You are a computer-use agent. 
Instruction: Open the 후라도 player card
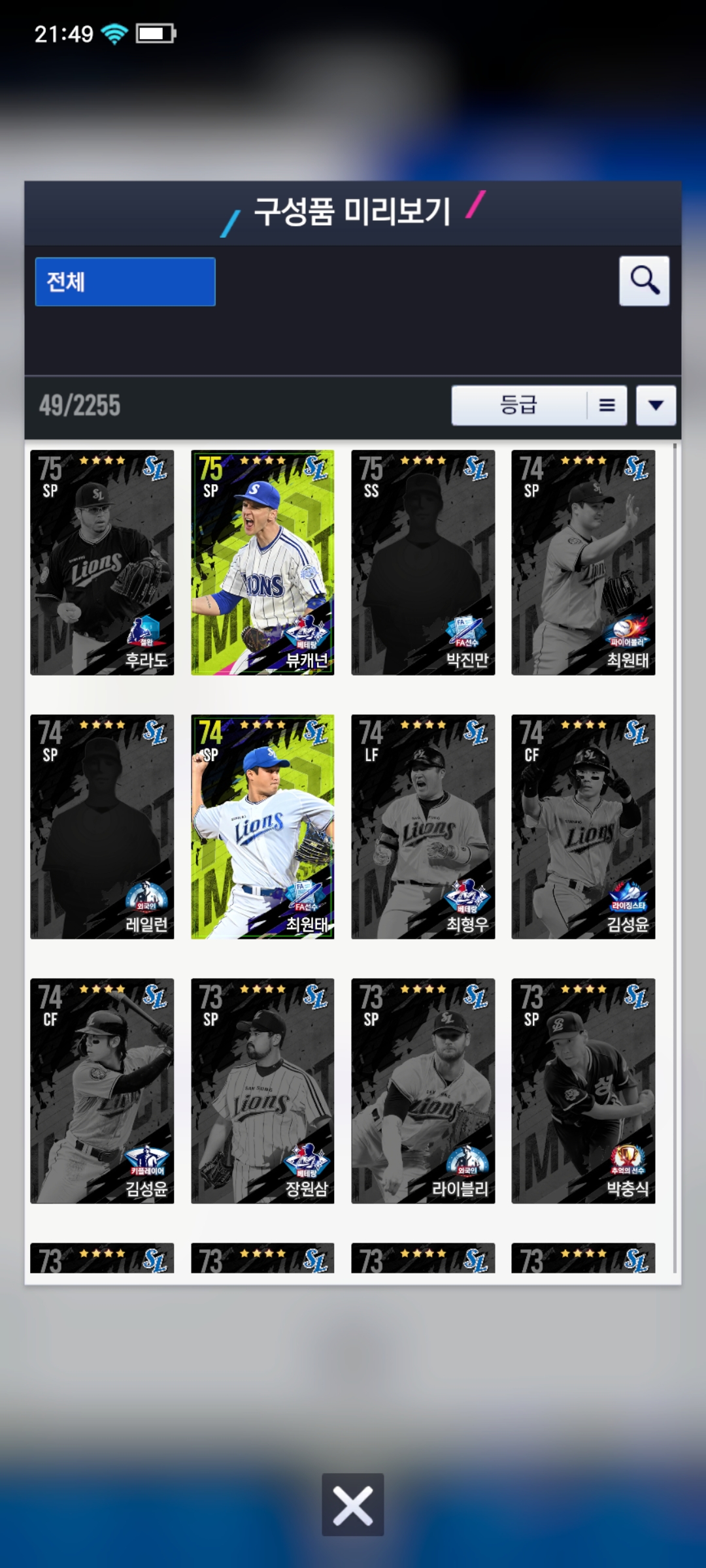102,562
